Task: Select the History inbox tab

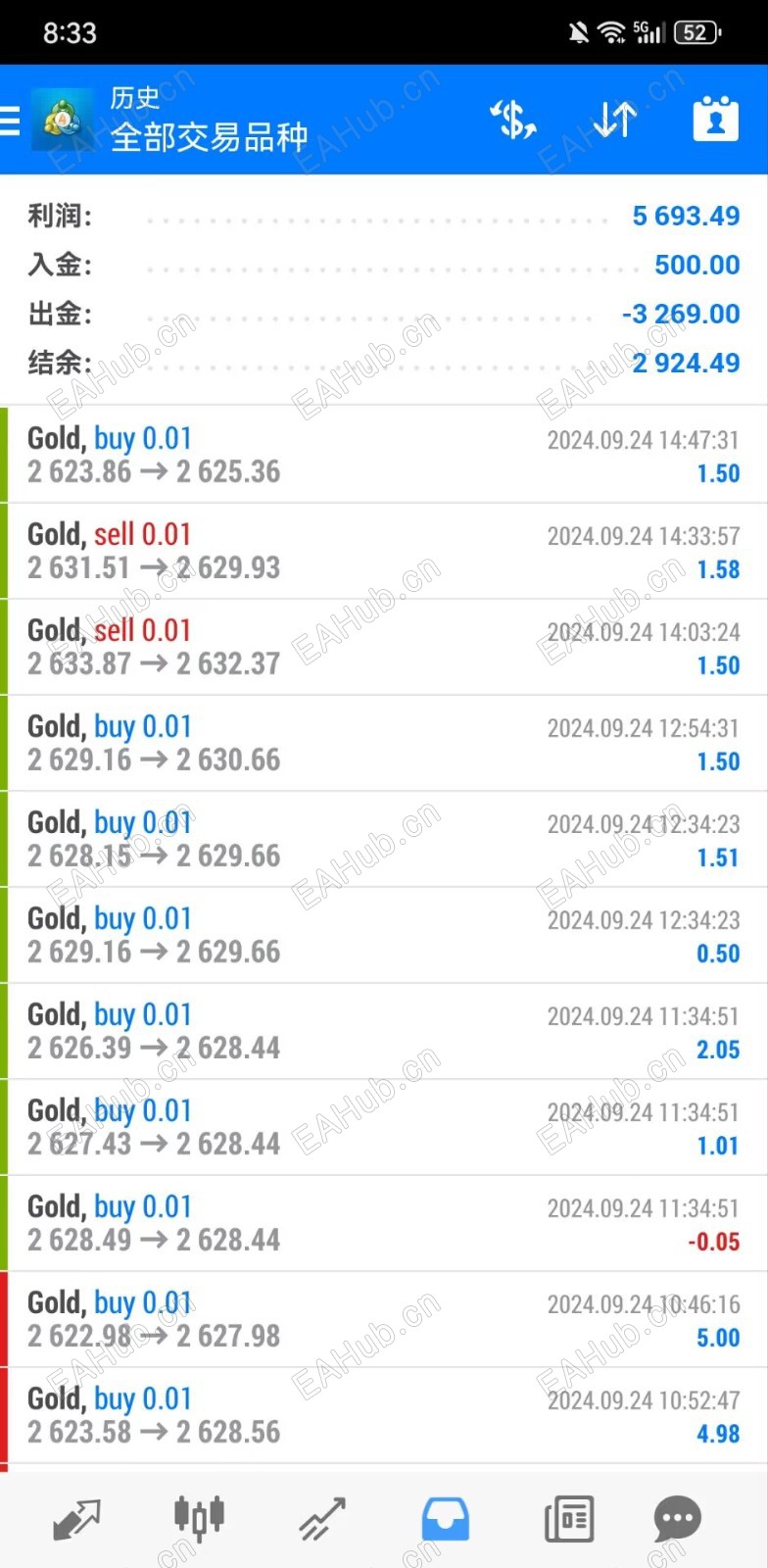Action: pos(445,1519)
